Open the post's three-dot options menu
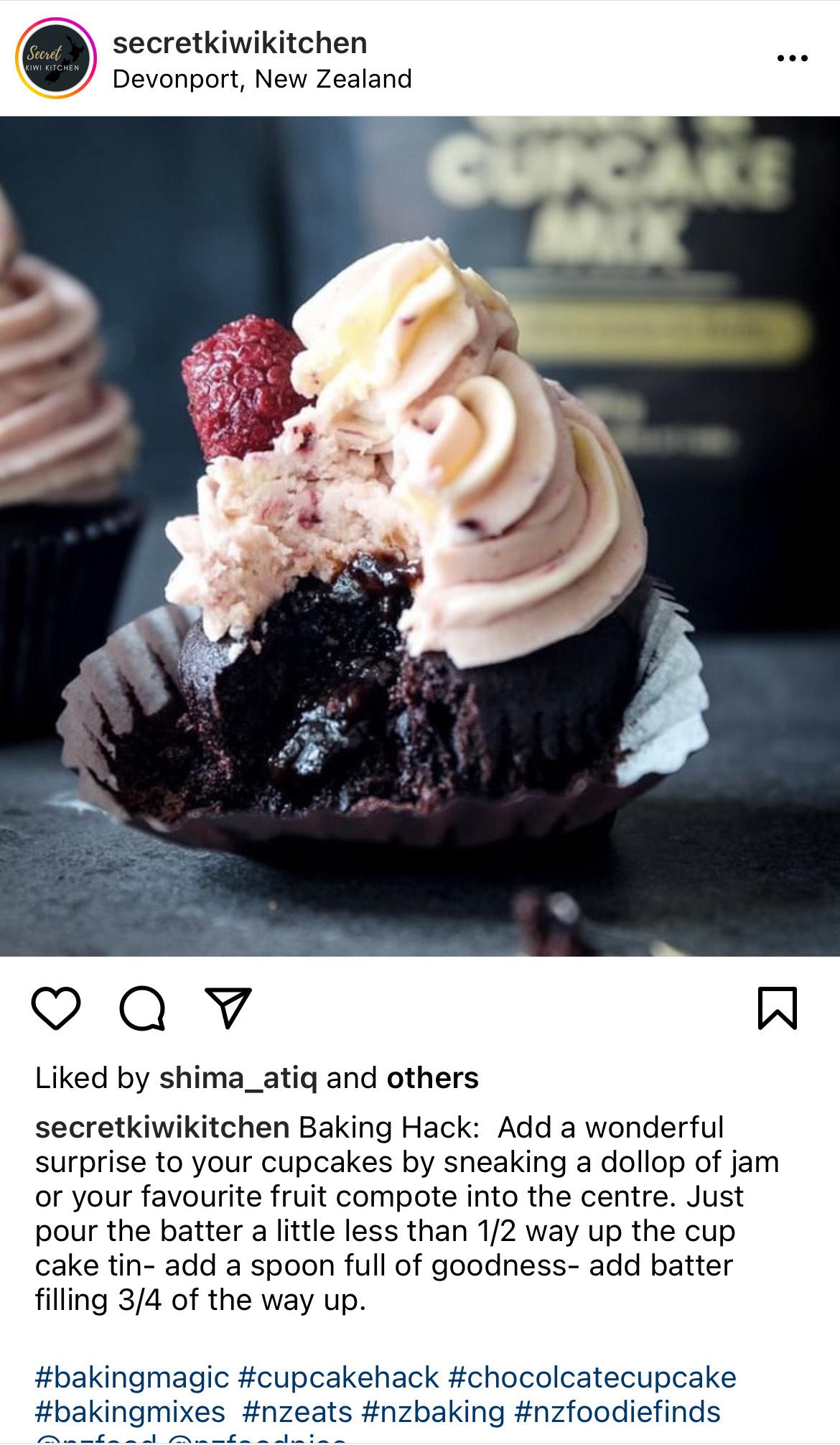The width and height of the screenshot is (840, 1445). click(792, 58)
